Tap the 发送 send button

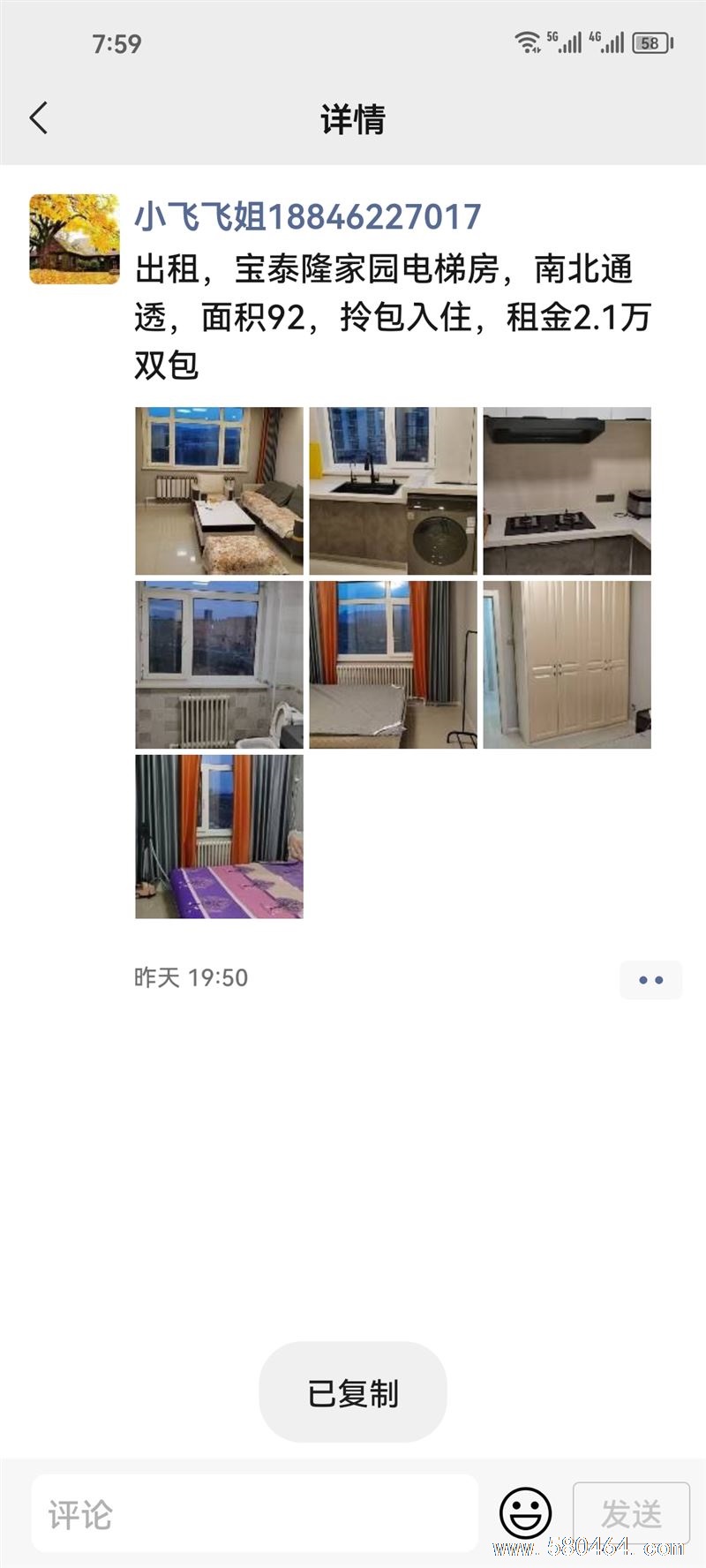(631, 1513)
